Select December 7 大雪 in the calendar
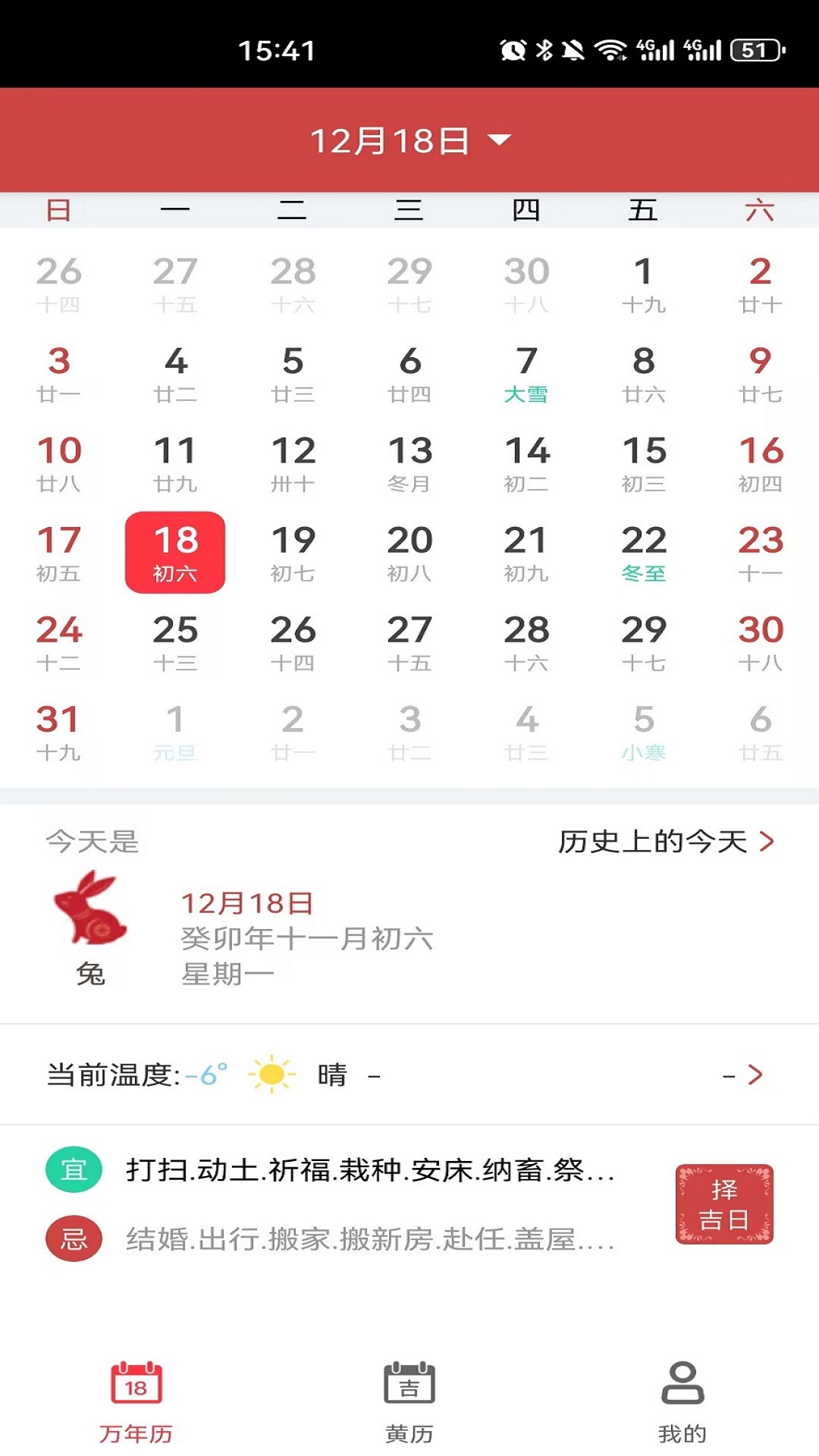 [526, 373]
